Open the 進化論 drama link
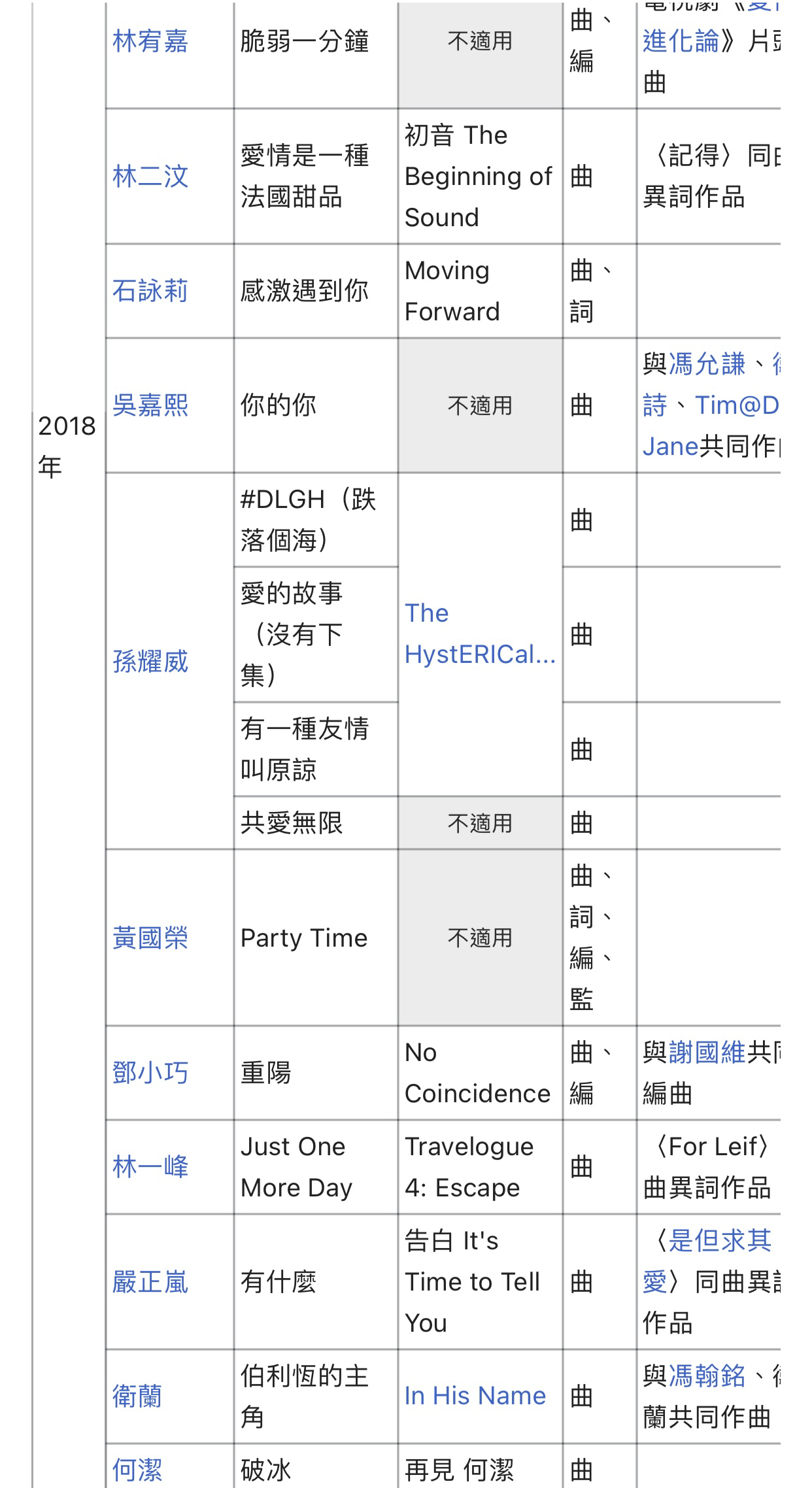 (681, 41)
